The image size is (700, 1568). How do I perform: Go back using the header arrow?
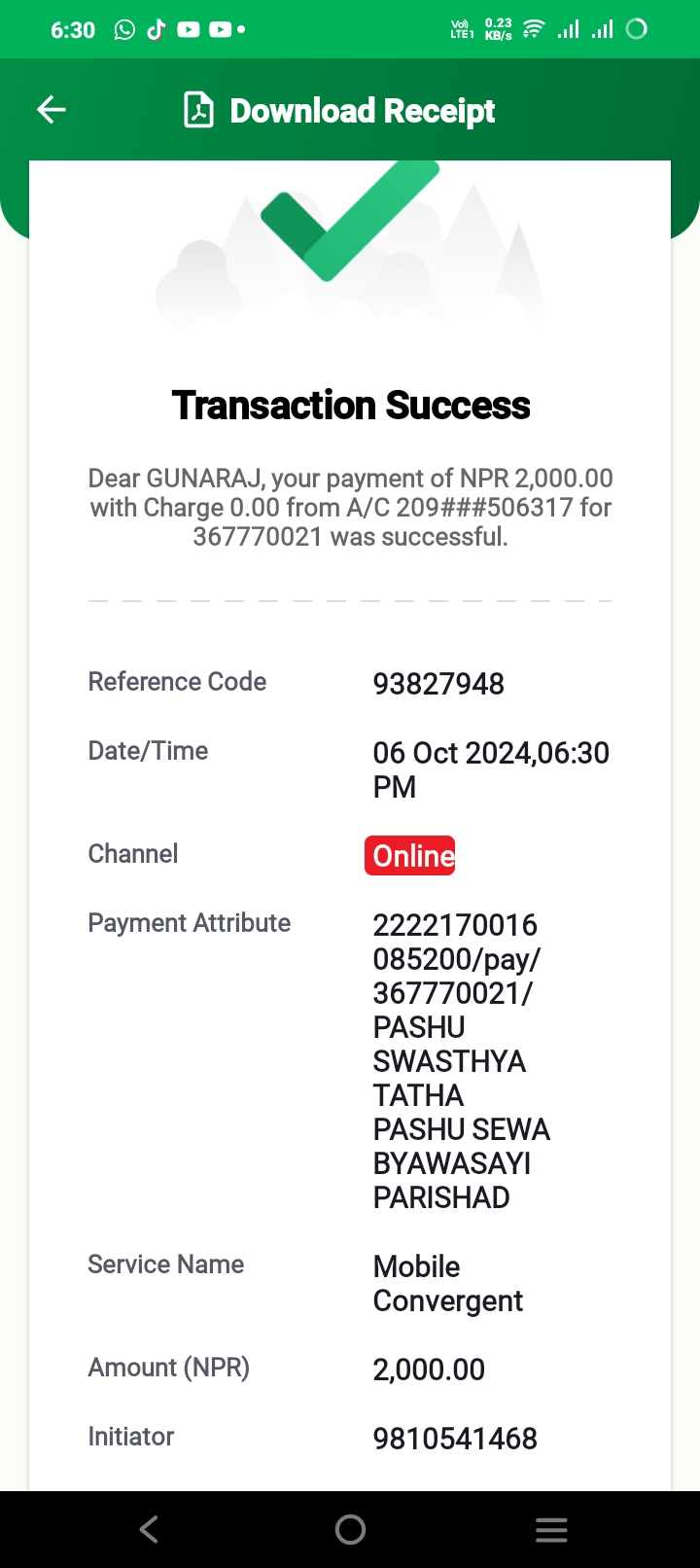tap(52, 110)
